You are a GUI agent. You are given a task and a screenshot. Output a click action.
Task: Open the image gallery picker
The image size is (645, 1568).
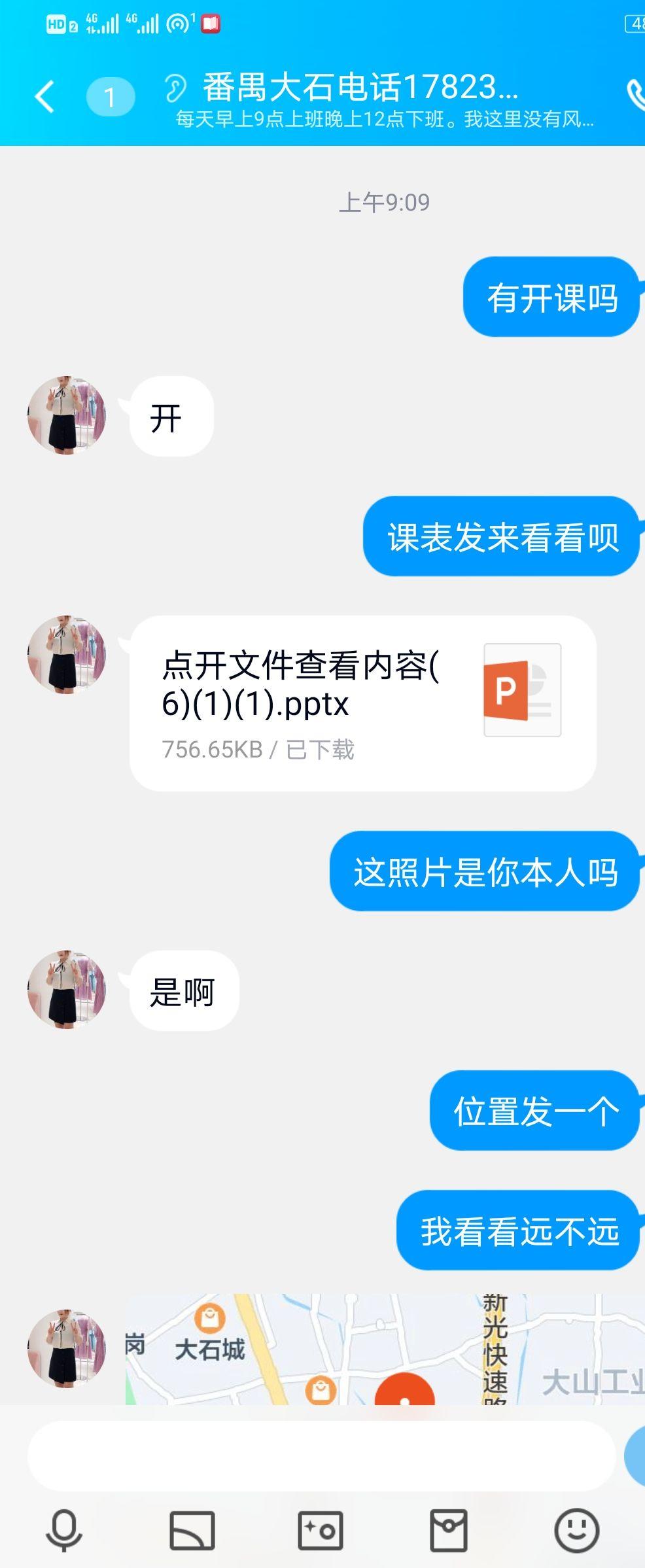point(192,1531)
